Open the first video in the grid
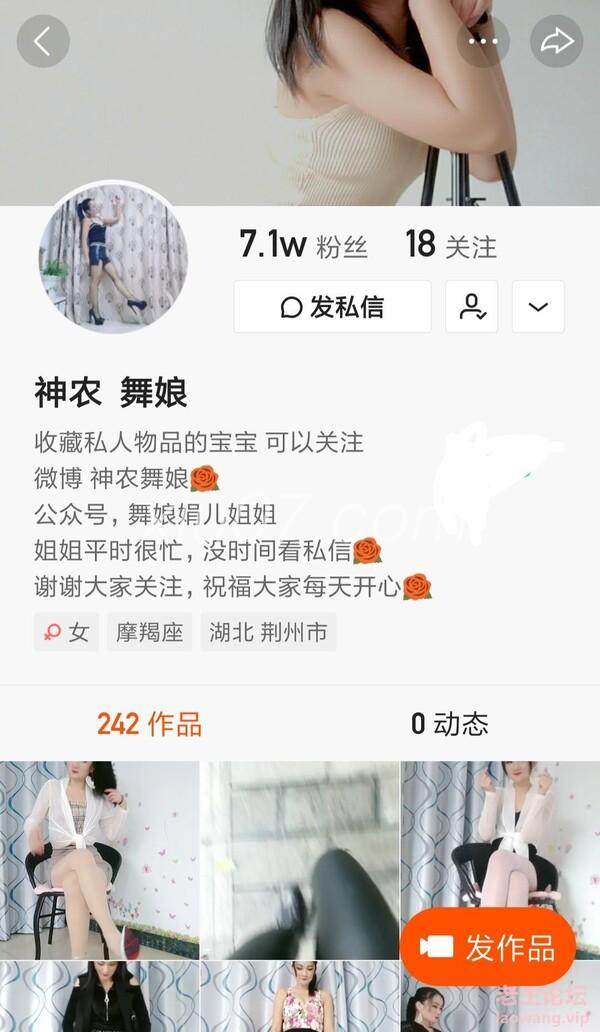600x1032 pixels. [x=99, y=860]
